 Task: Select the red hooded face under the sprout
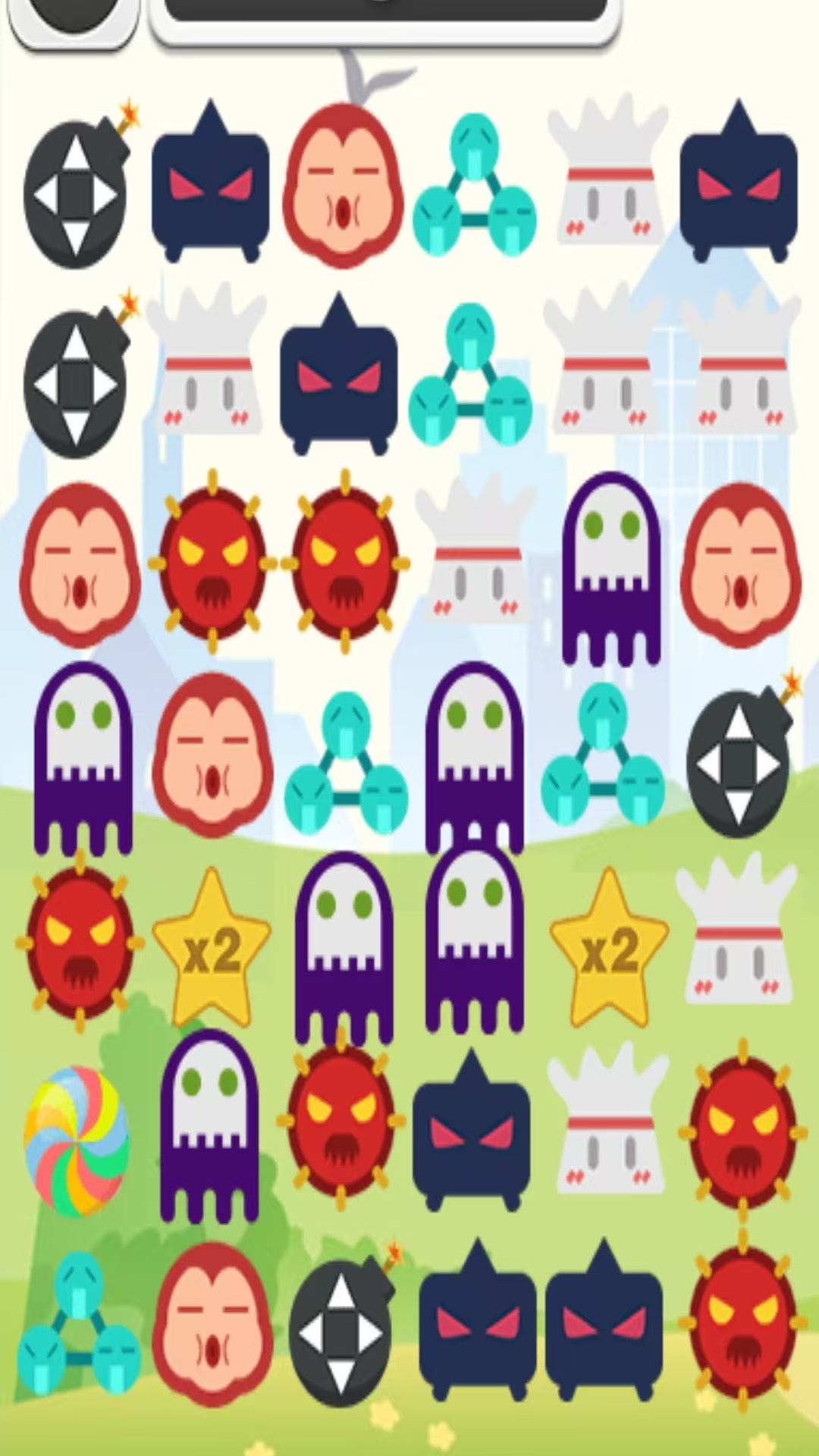click(x=343, y=186)
